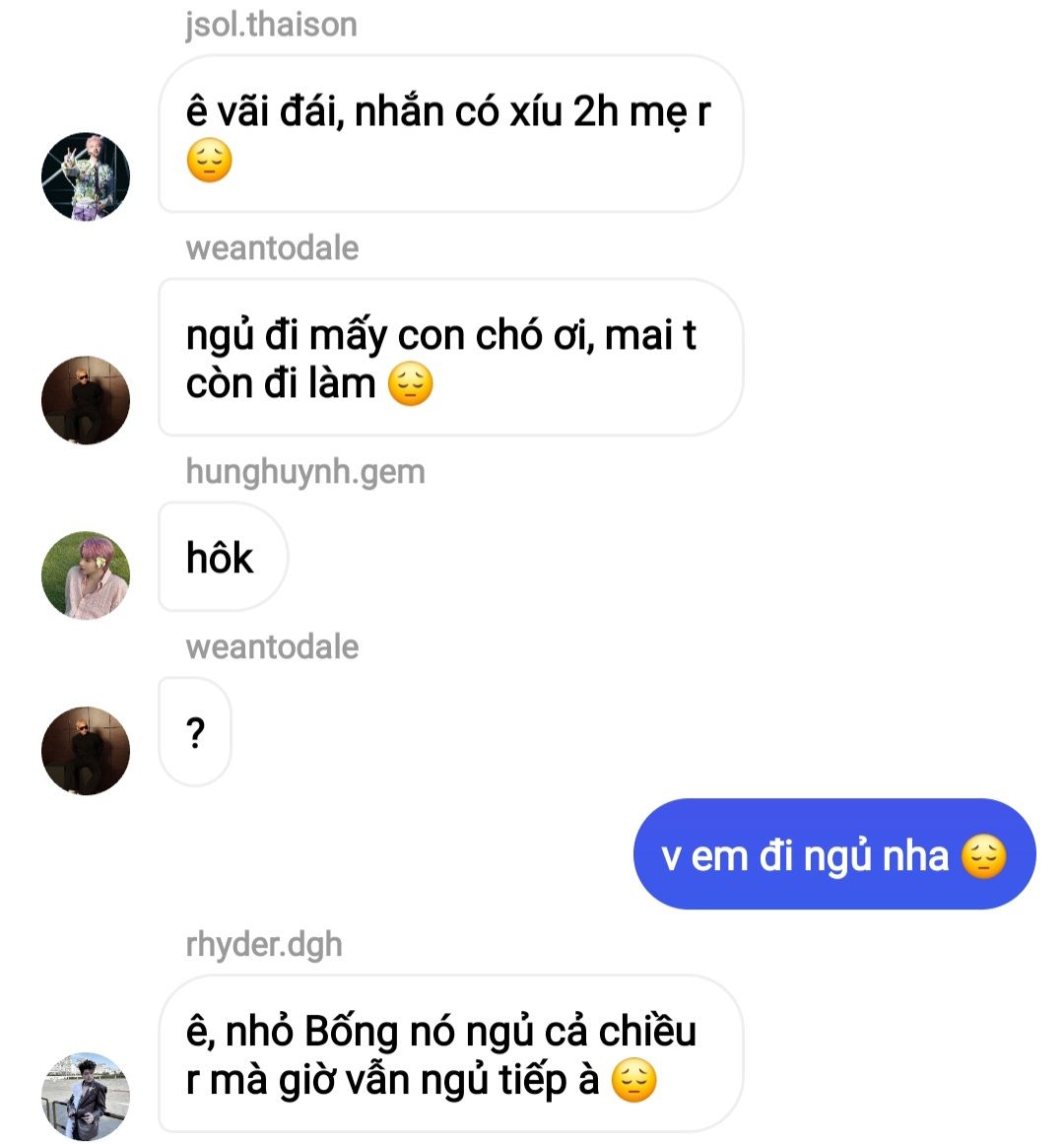The height and width of the screenshot is (1144, 1064).
Task: Open rhyder.dgh's profile avatar
Action: 86,1096
